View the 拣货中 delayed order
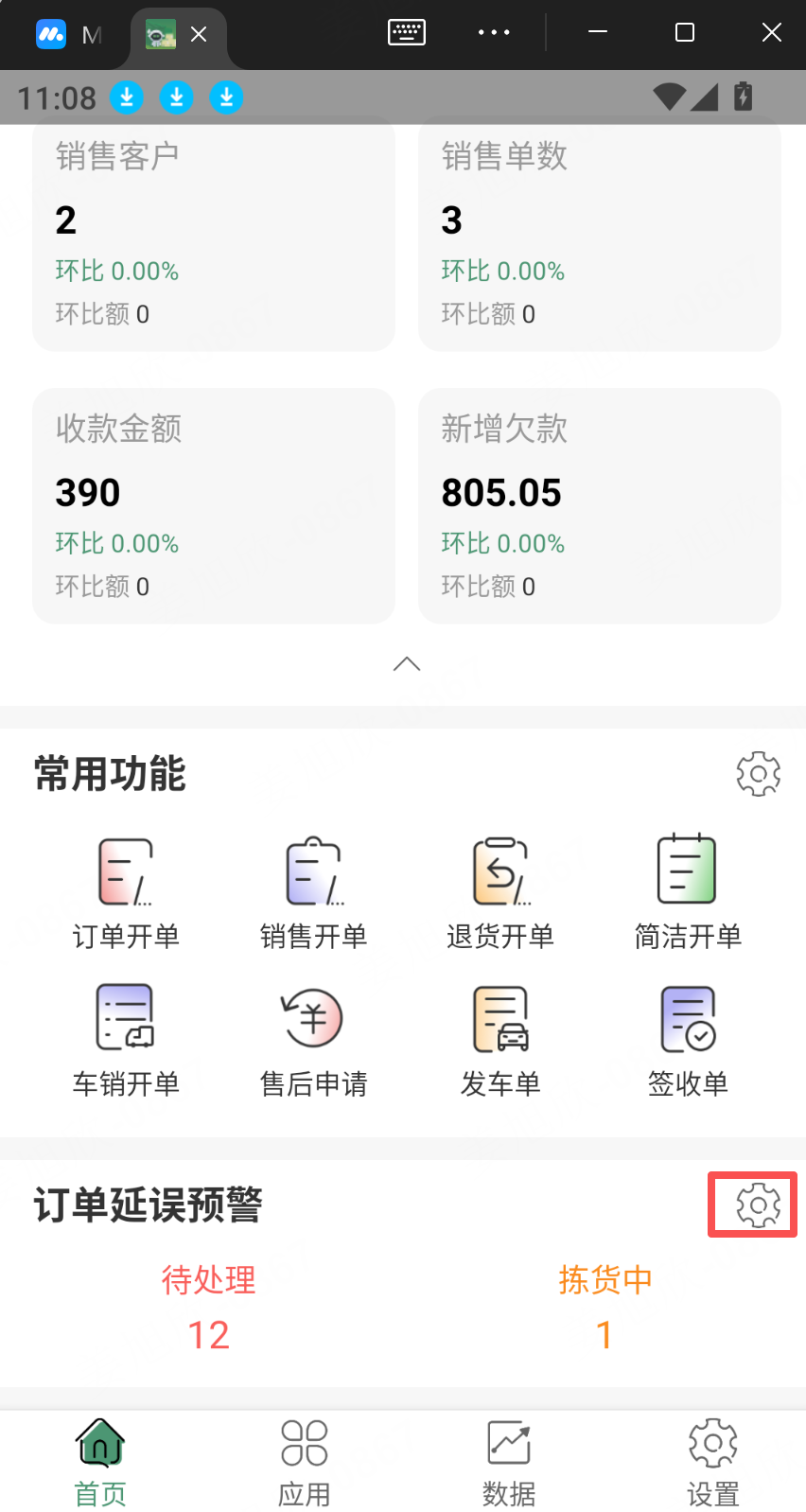 pos(605,1309)
